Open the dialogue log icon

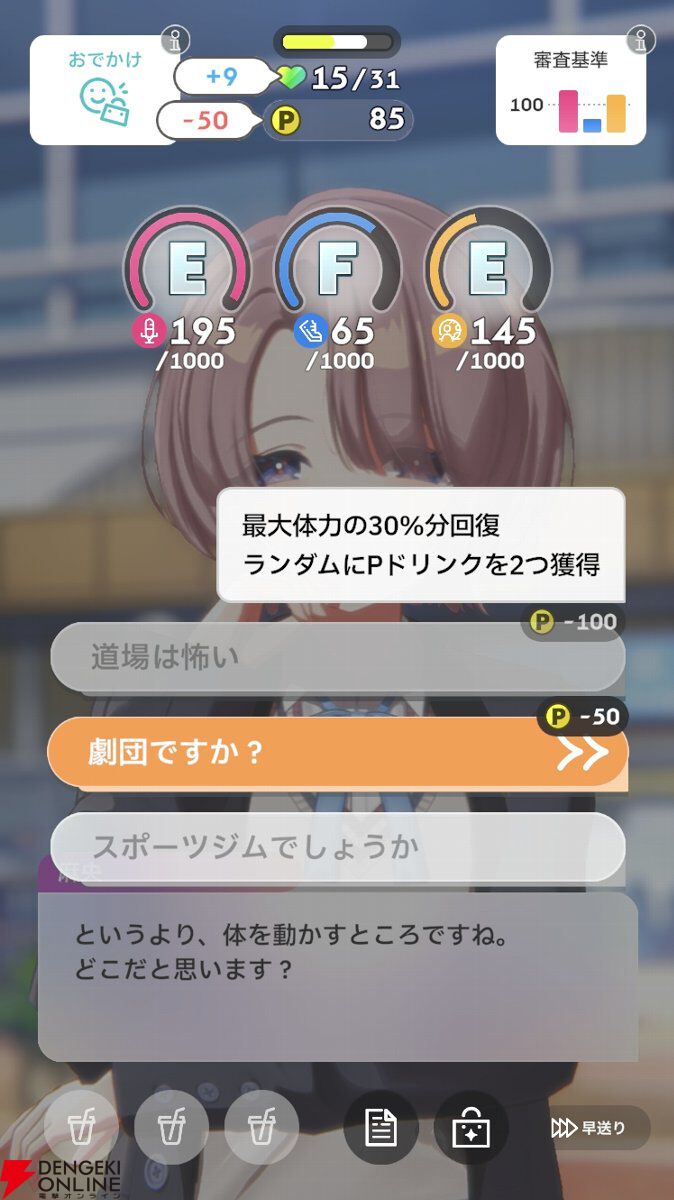click(x=381, y=1128)
